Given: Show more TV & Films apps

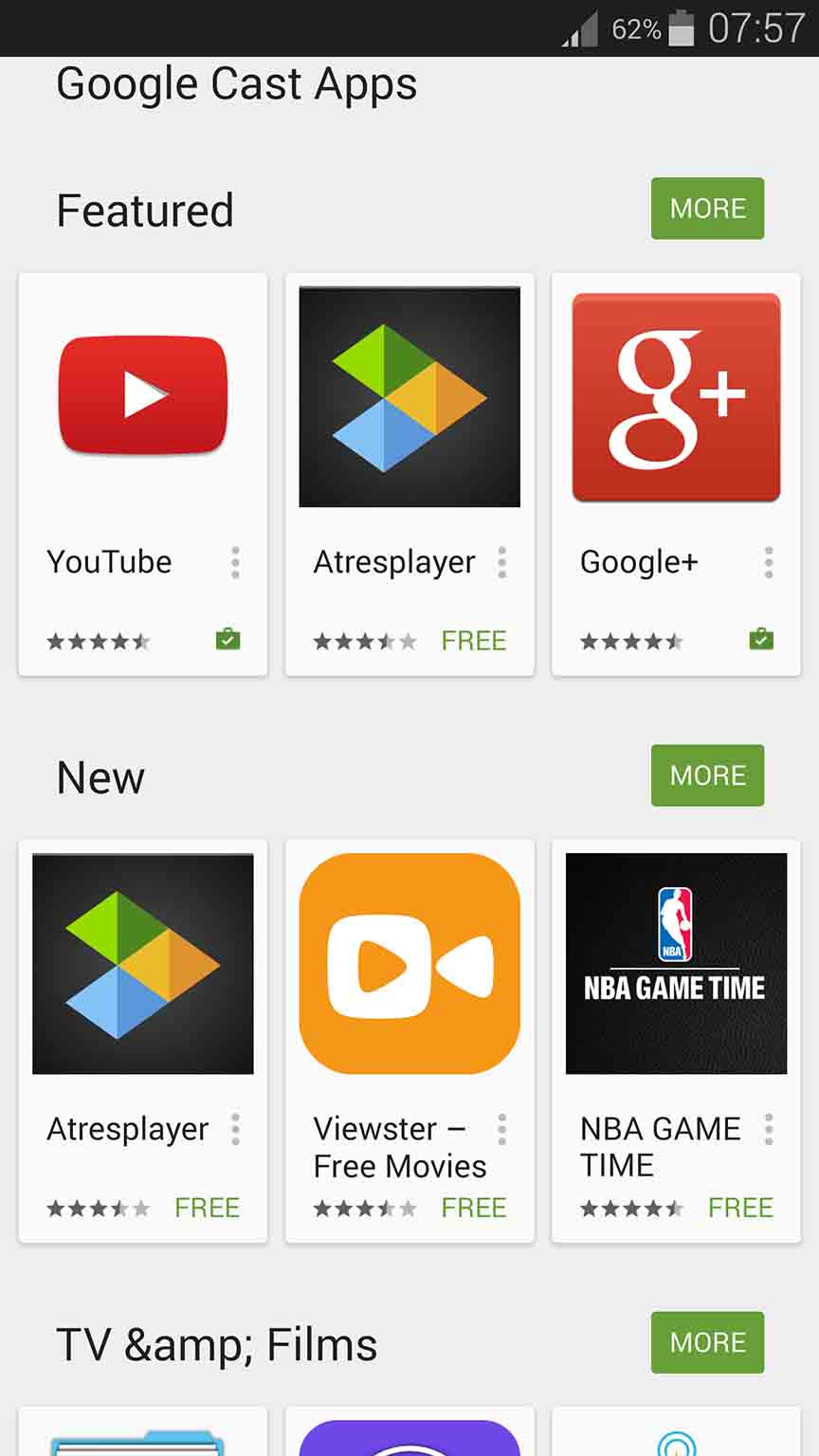Looking at the screenshot, I should (707, 1342).
